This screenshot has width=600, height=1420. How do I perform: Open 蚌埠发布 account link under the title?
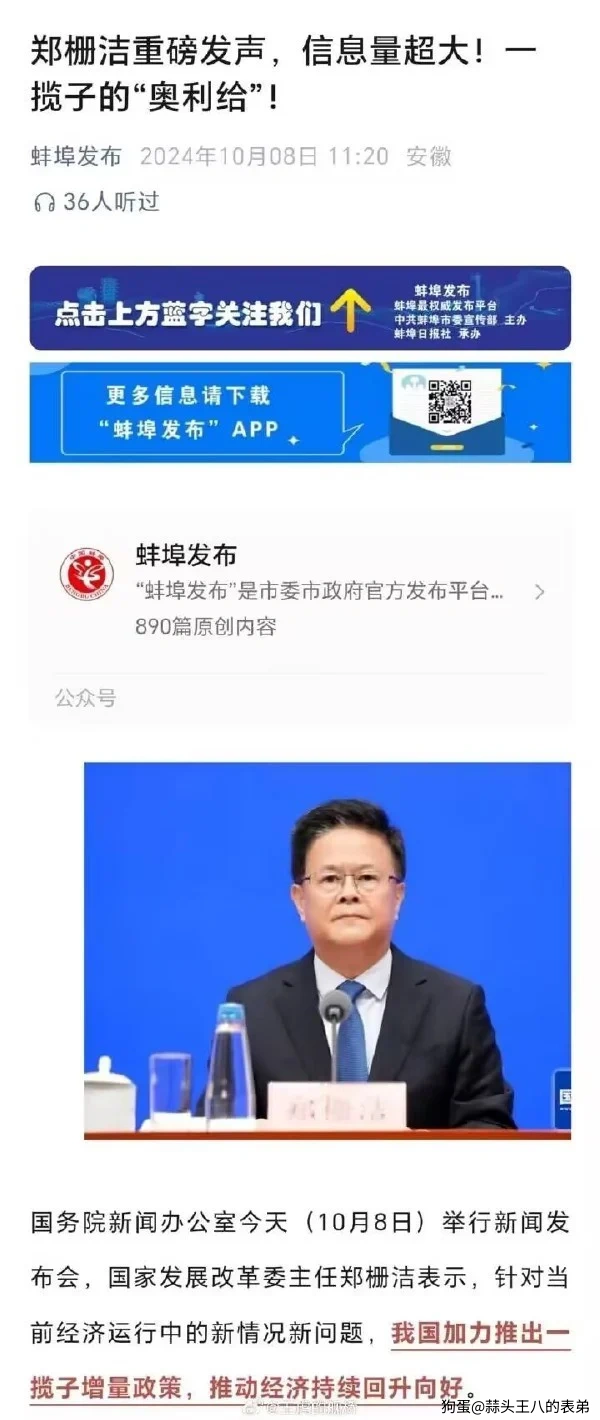point(76,156)
